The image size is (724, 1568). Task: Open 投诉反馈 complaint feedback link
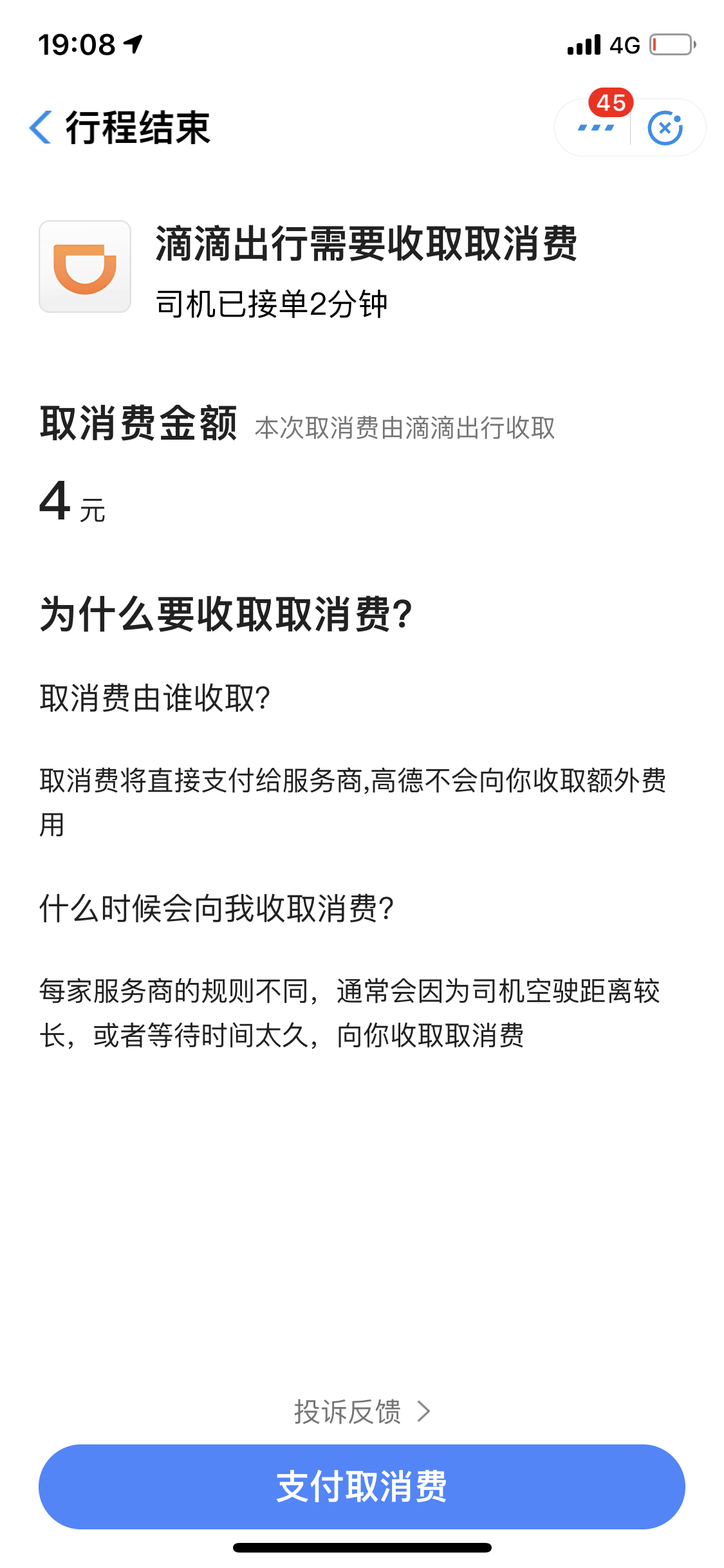tap(362, 1412)
